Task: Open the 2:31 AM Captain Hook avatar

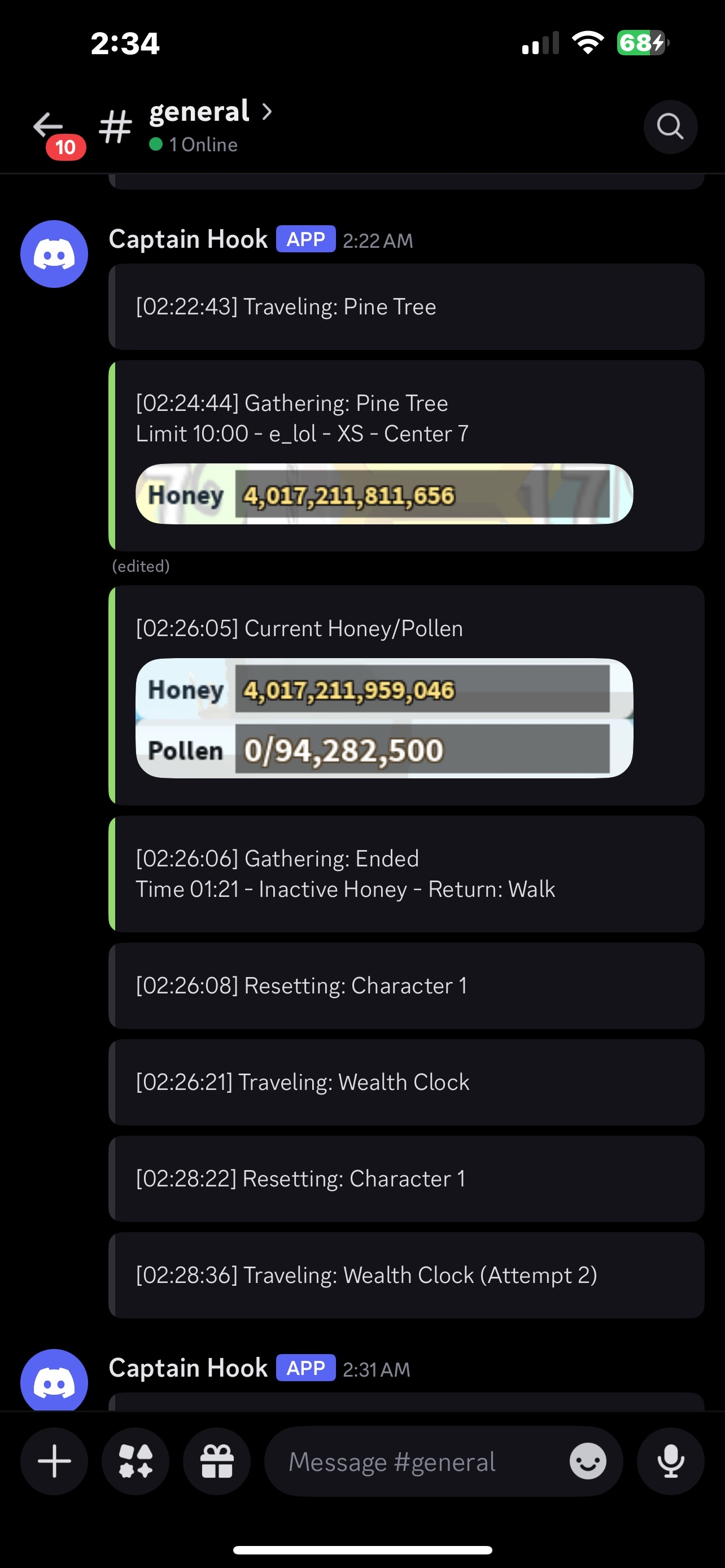Action: (x=54, y=1381)
